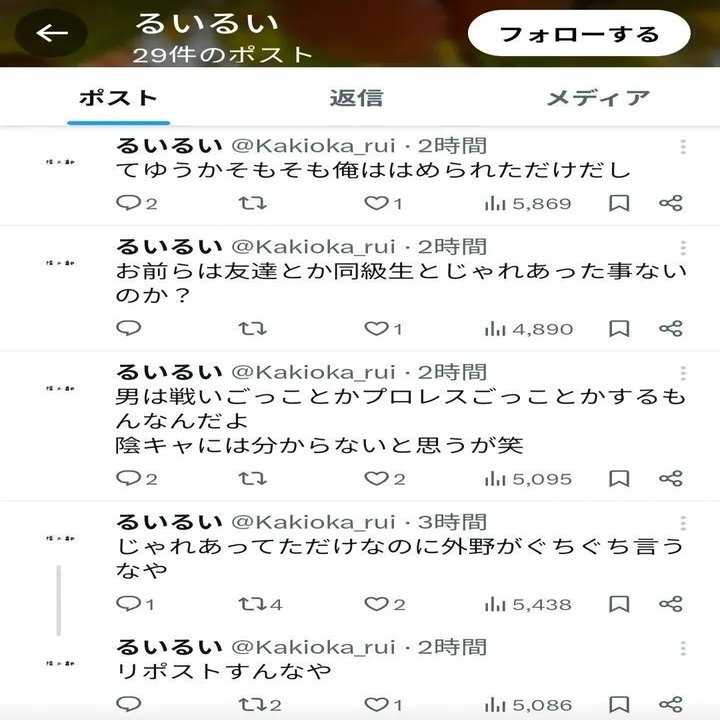The height and width of the screenshot is (720, 720).
Task: Open overflow menu on はめられただけだし post
Action: tap(683, 148)
